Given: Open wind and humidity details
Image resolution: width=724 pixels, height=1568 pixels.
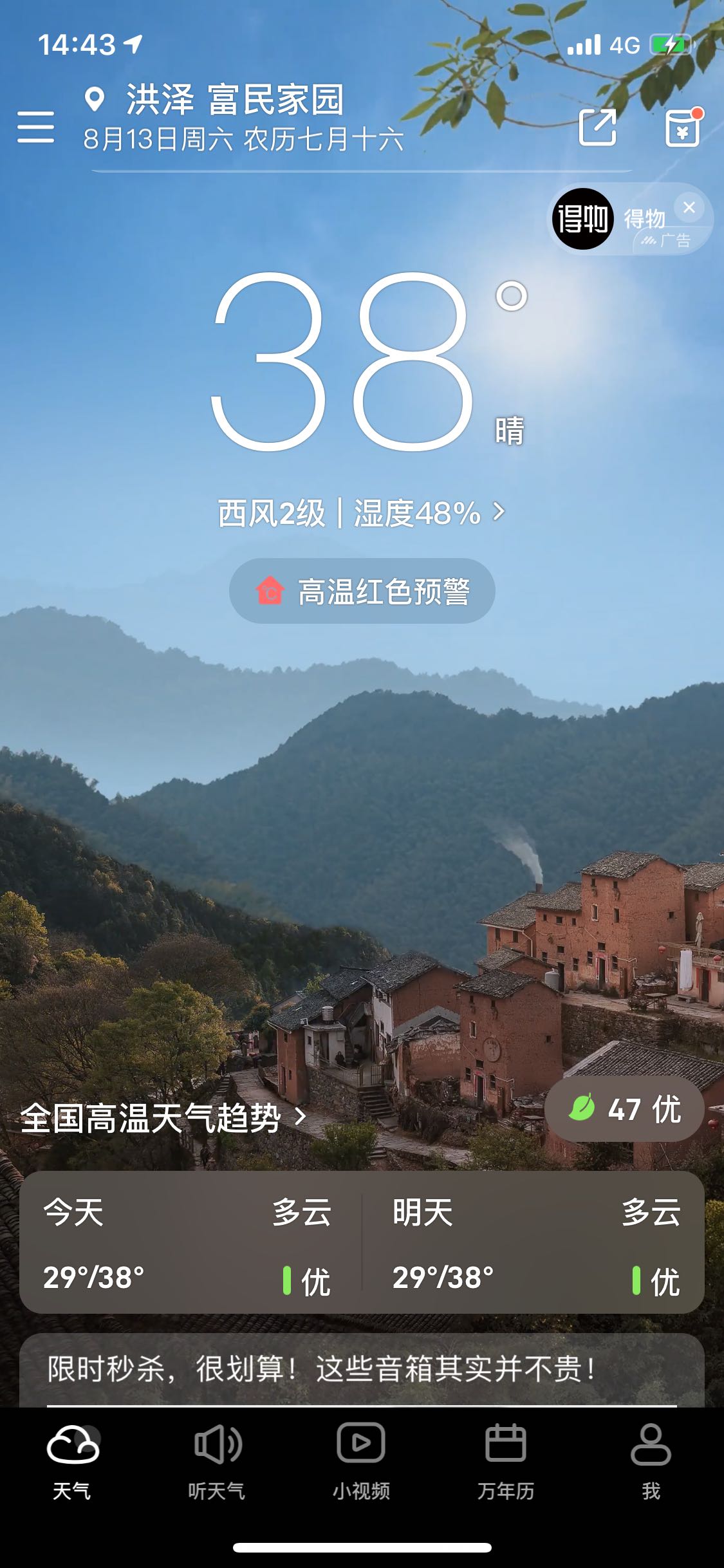Looking at the screenshot, I should tap(362, 513).
